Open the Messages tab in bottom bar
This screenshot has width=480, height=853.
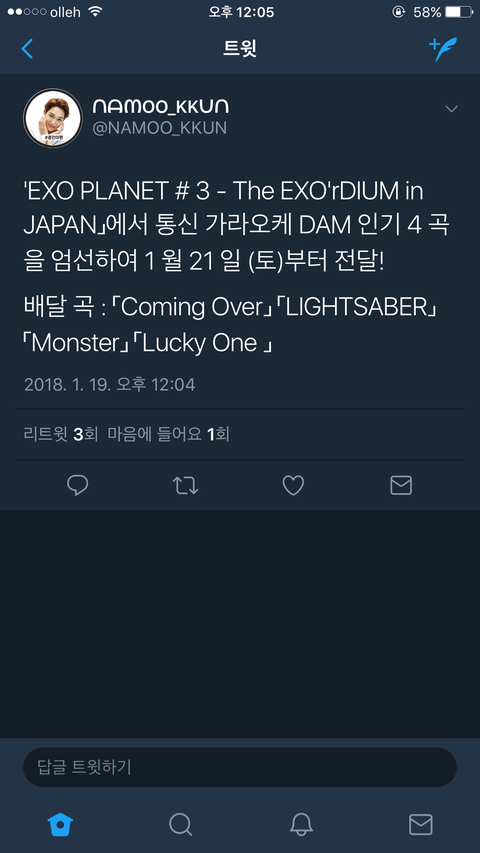(x=421, y=825)
